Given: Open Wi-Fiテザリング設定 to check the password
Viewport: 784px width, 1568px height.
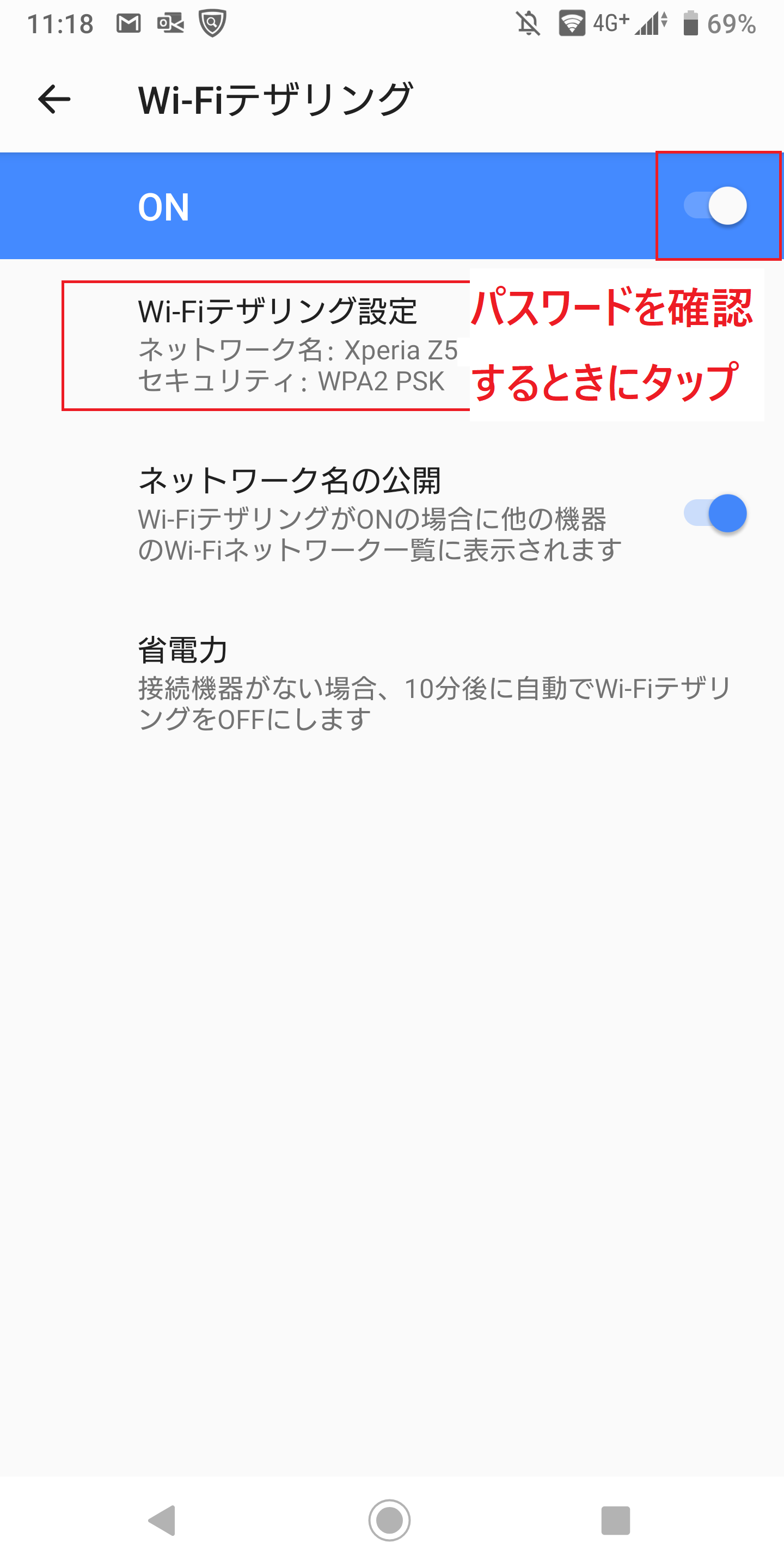Looking at the screenshot, I should pos(392,346).
